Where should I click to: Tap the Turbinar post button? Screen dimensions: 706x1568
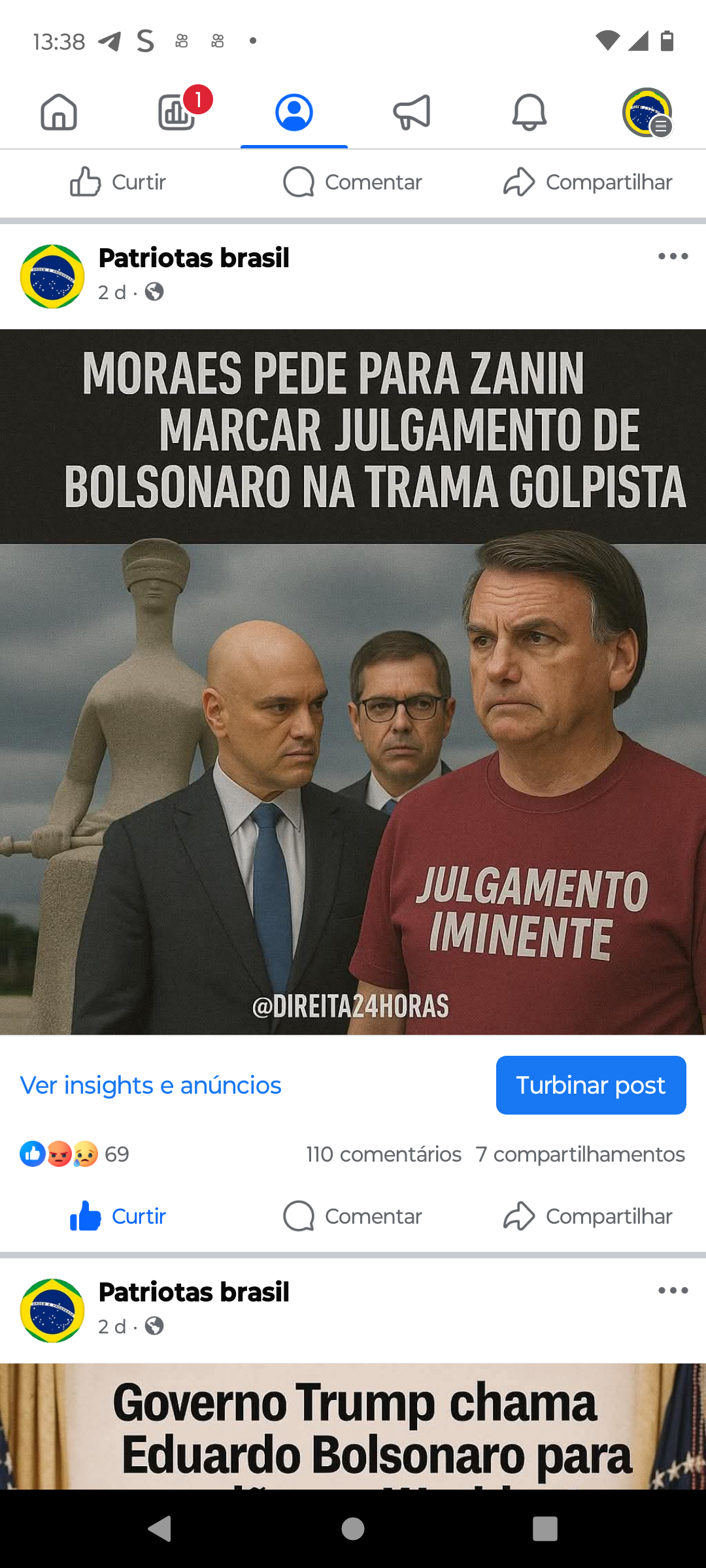(591, 1085)
